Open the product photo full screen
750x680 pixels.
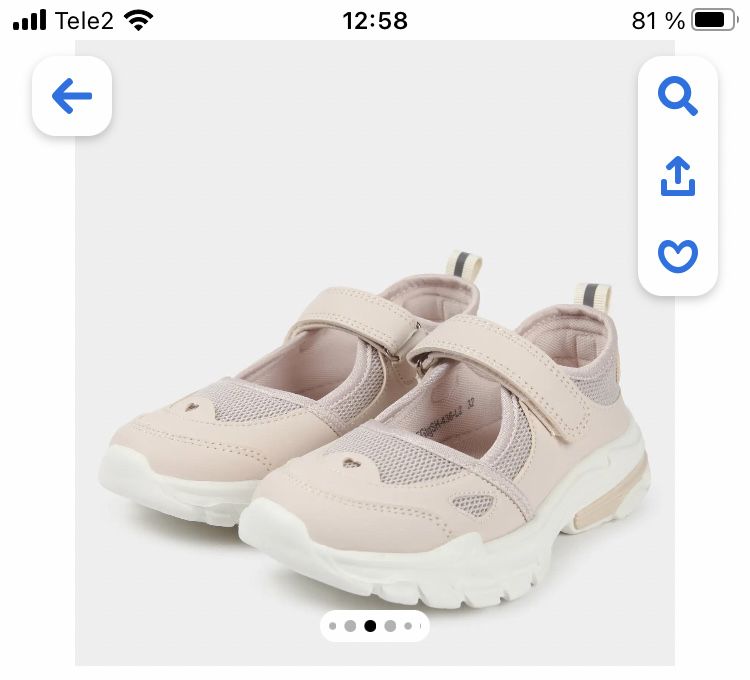point(375,420)
